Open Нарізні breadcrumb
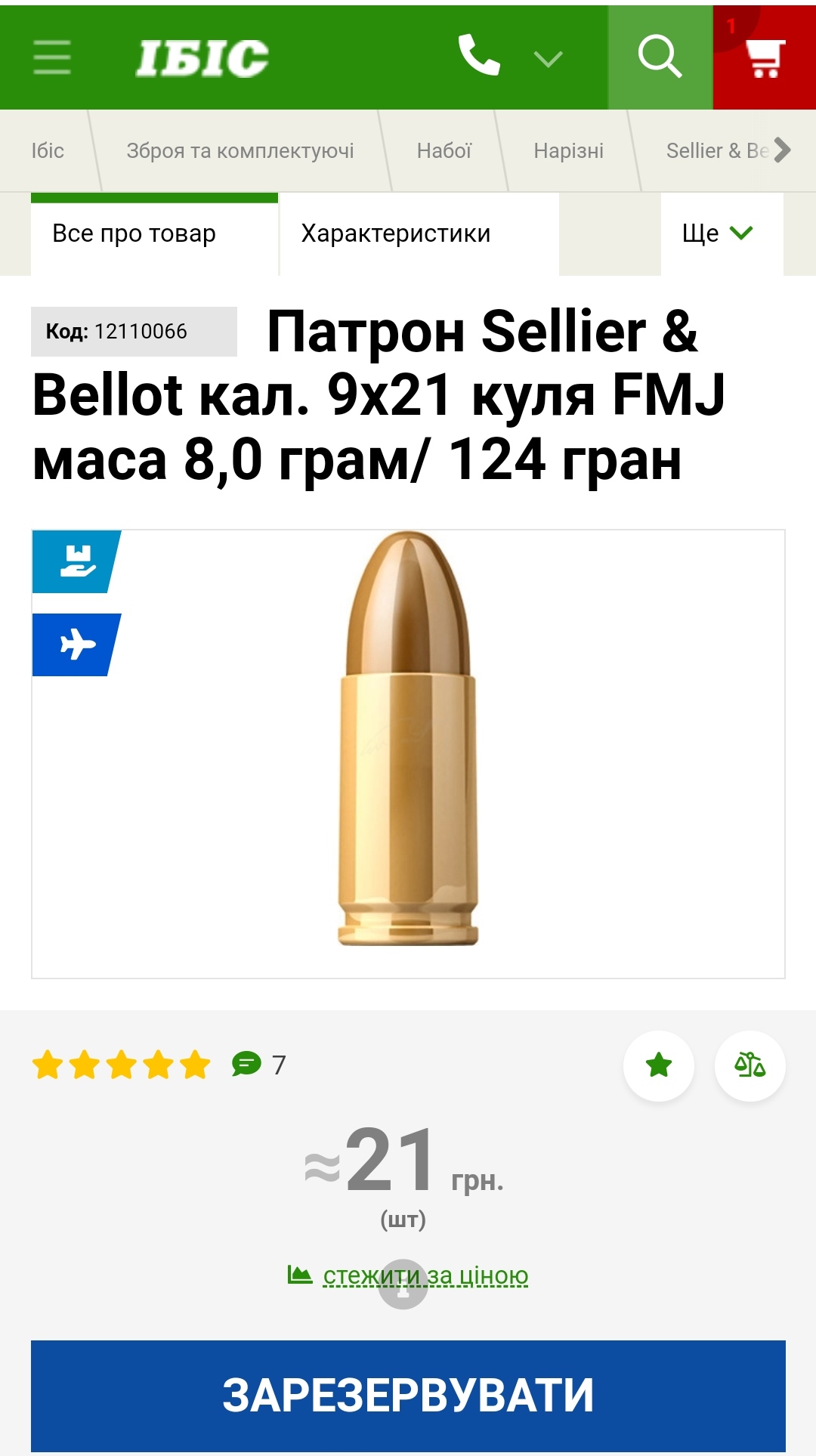Image resolution: width=816 pixels, height=1456 pixels. pyautogui.click(x=568, y=151)
